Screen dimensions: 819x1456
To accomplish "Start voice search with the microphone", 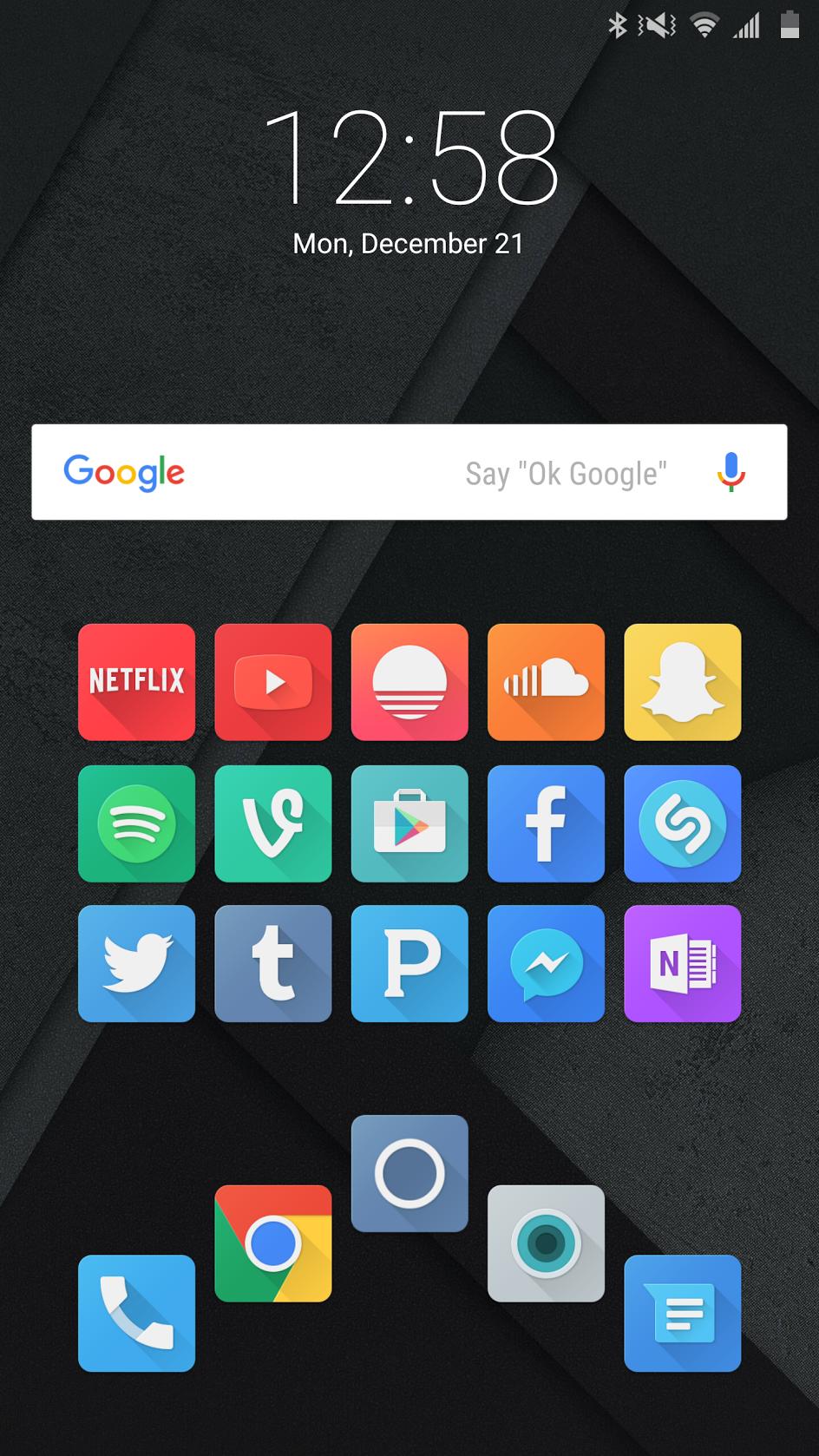I will point(731,473).
